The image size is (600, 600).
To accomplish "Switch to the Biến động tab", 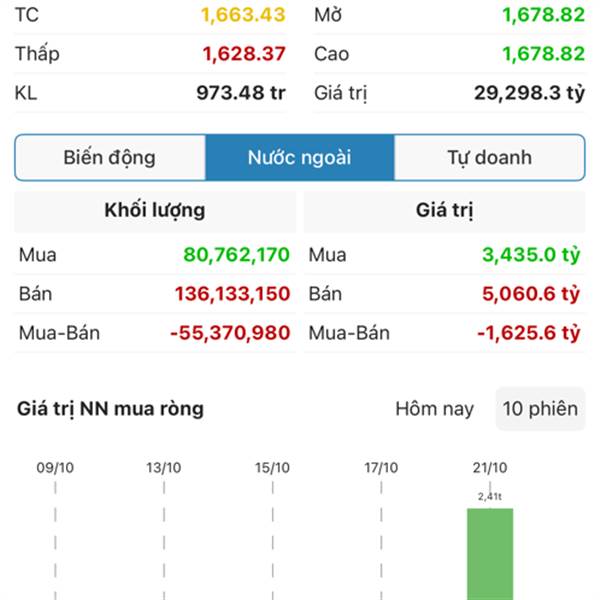I will click(110, 158).
